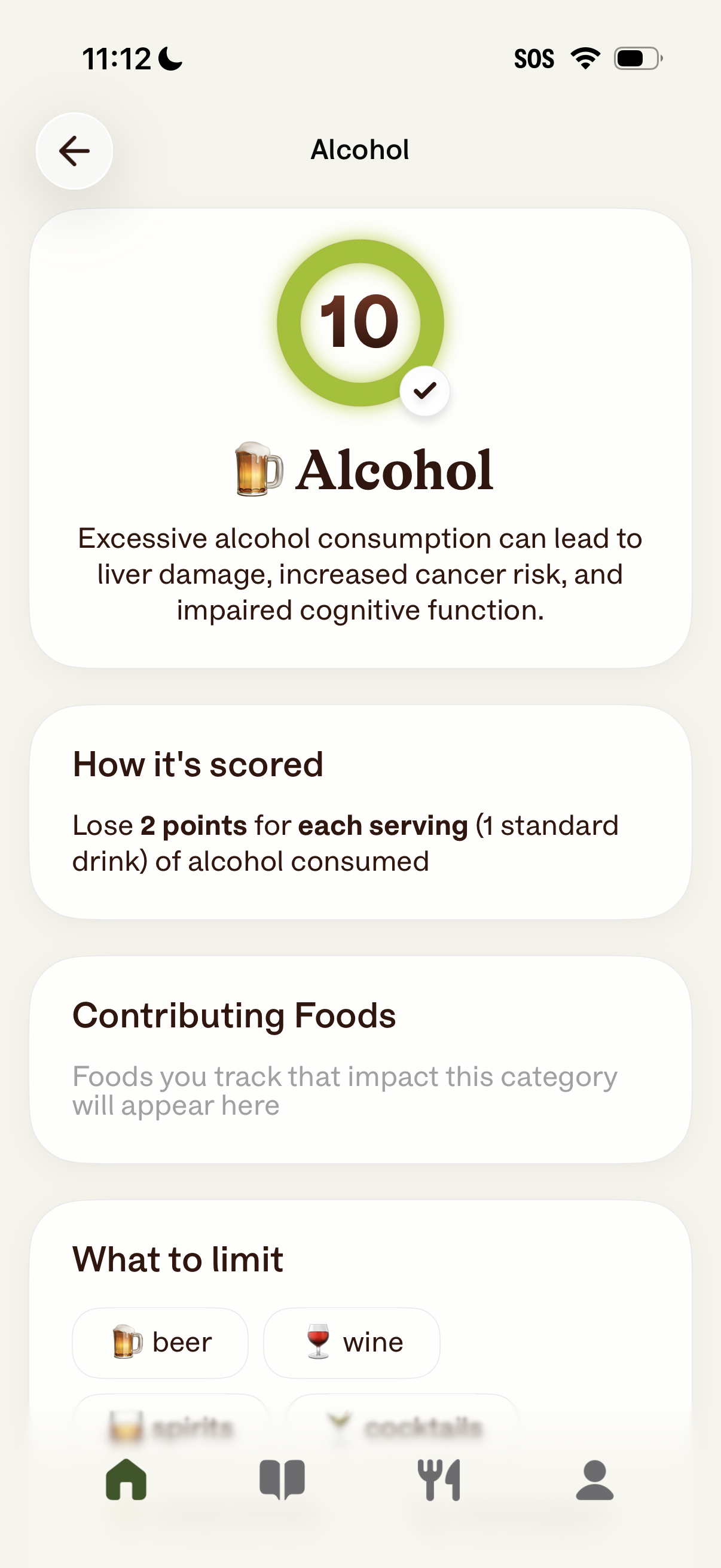Select the beer chip under What to limit
Viewport: 721px width, 1568px height.
pos(160,1341)
